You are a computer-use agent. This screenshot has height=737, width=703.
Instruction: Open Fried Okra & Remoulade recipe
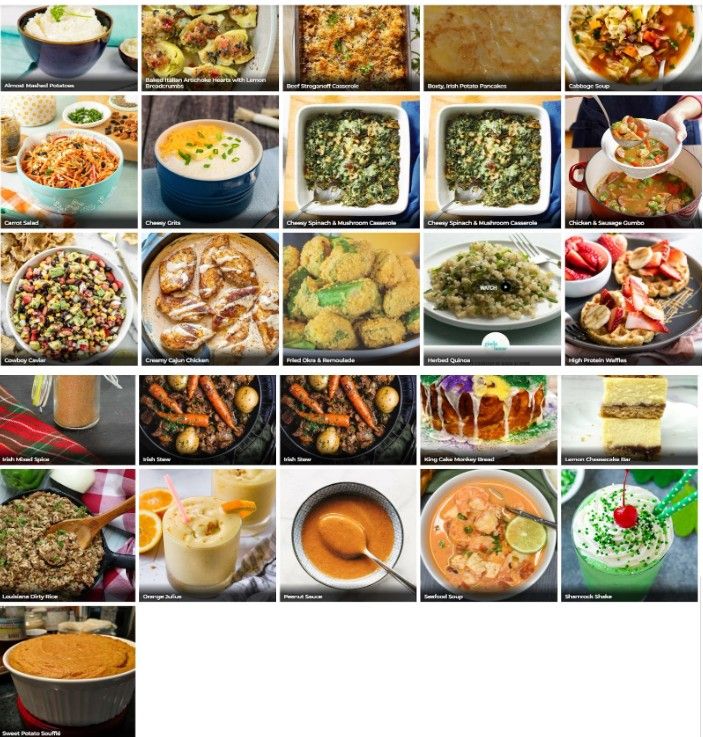click(x=350, y=297)
